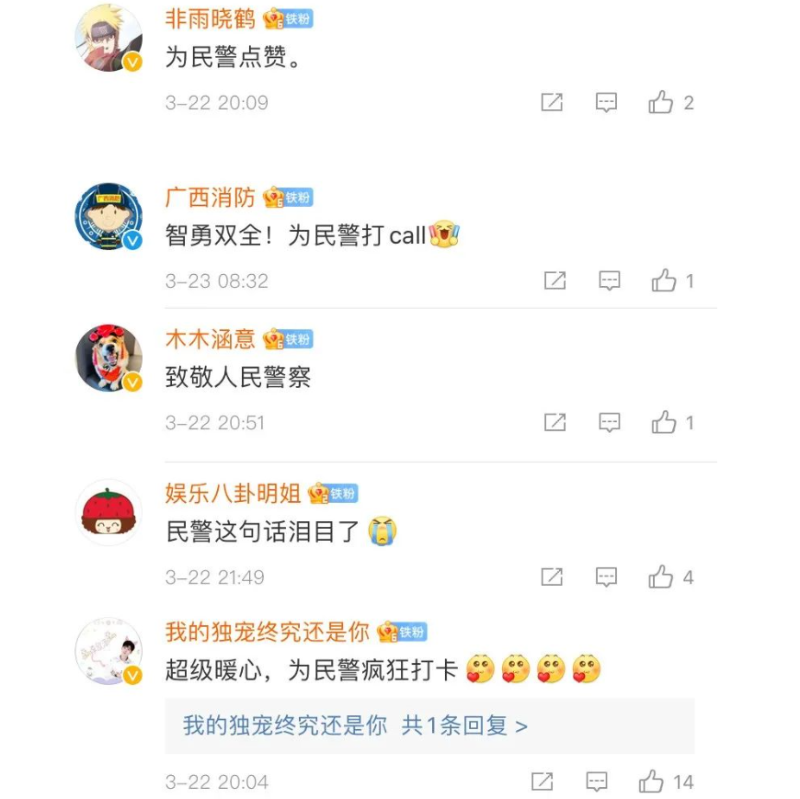Like 木木涵意's comment
The width and height of the screenshot is (800, 799).
click(664, 423)
